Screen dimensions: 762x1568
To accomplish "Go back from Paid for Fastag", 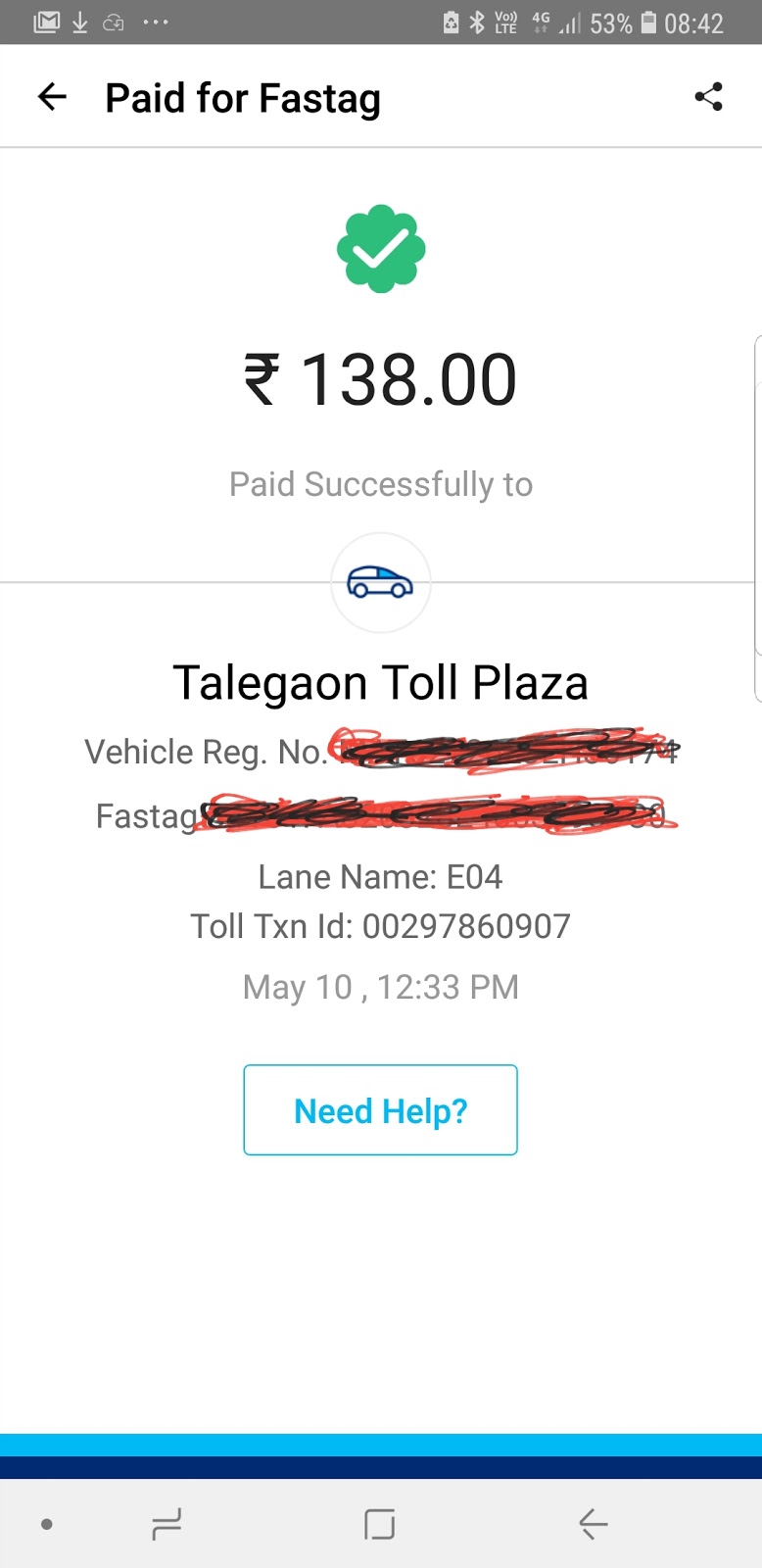I will click(52, 97).
